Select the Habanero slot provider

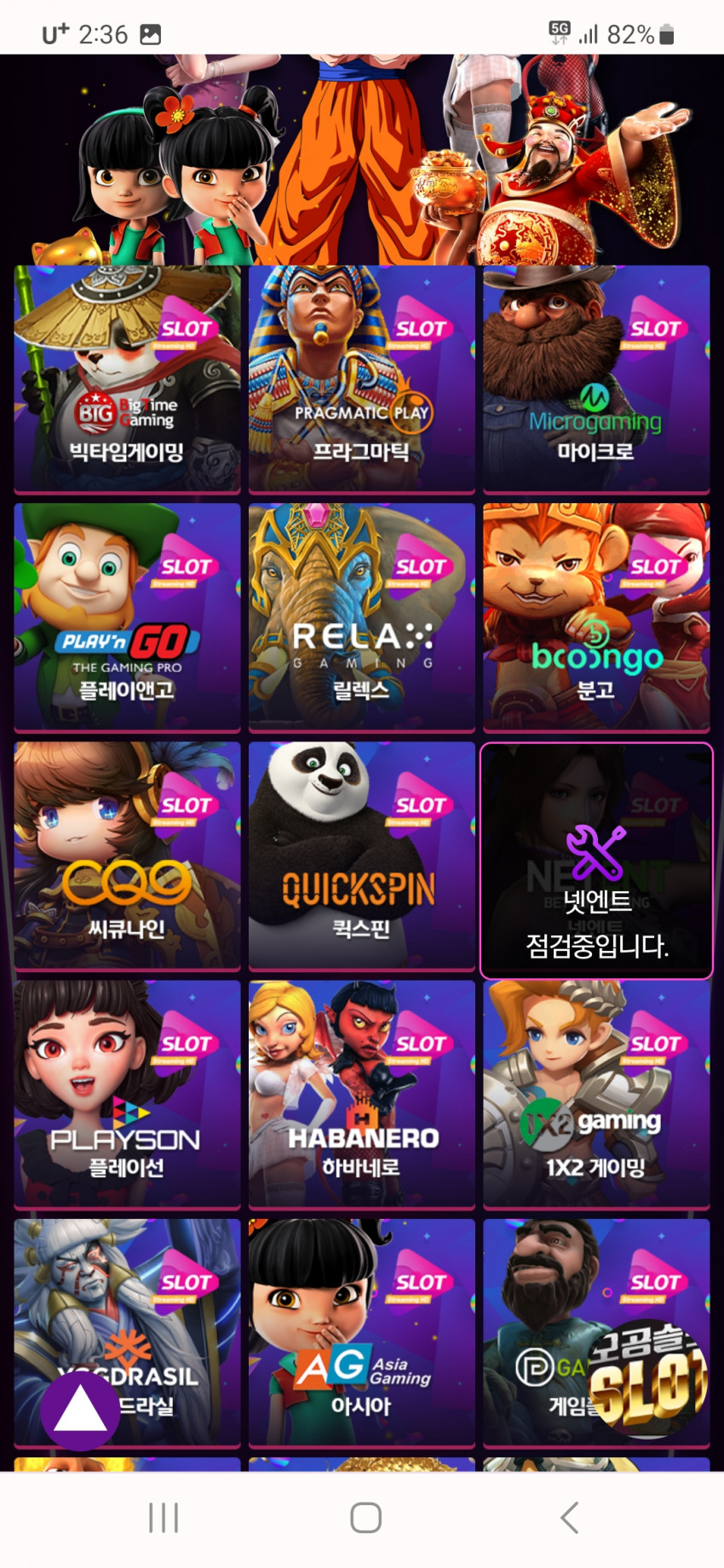click(361, 1094)
